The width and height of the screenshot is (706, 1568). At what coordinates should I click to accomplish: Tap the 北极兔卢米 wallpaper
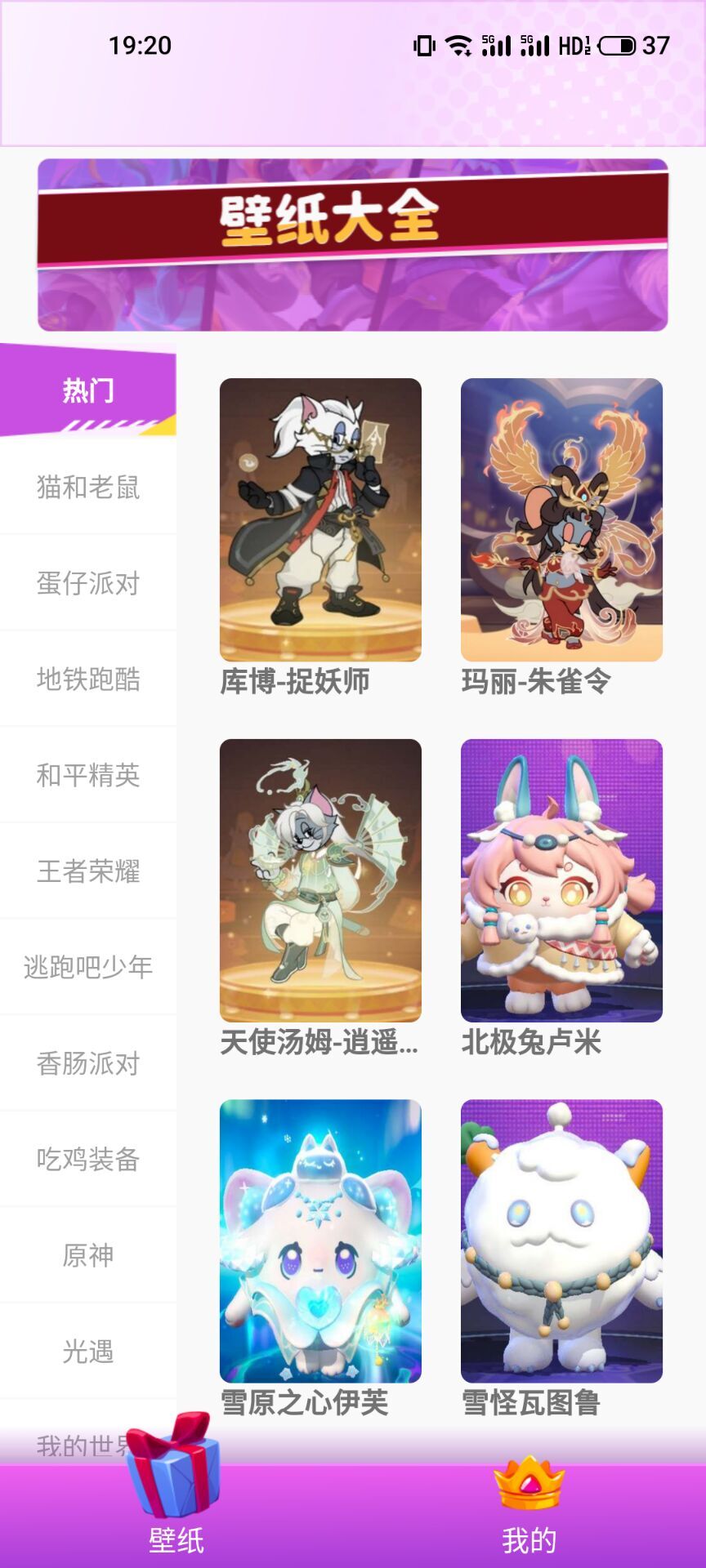[x=561, y=880]
